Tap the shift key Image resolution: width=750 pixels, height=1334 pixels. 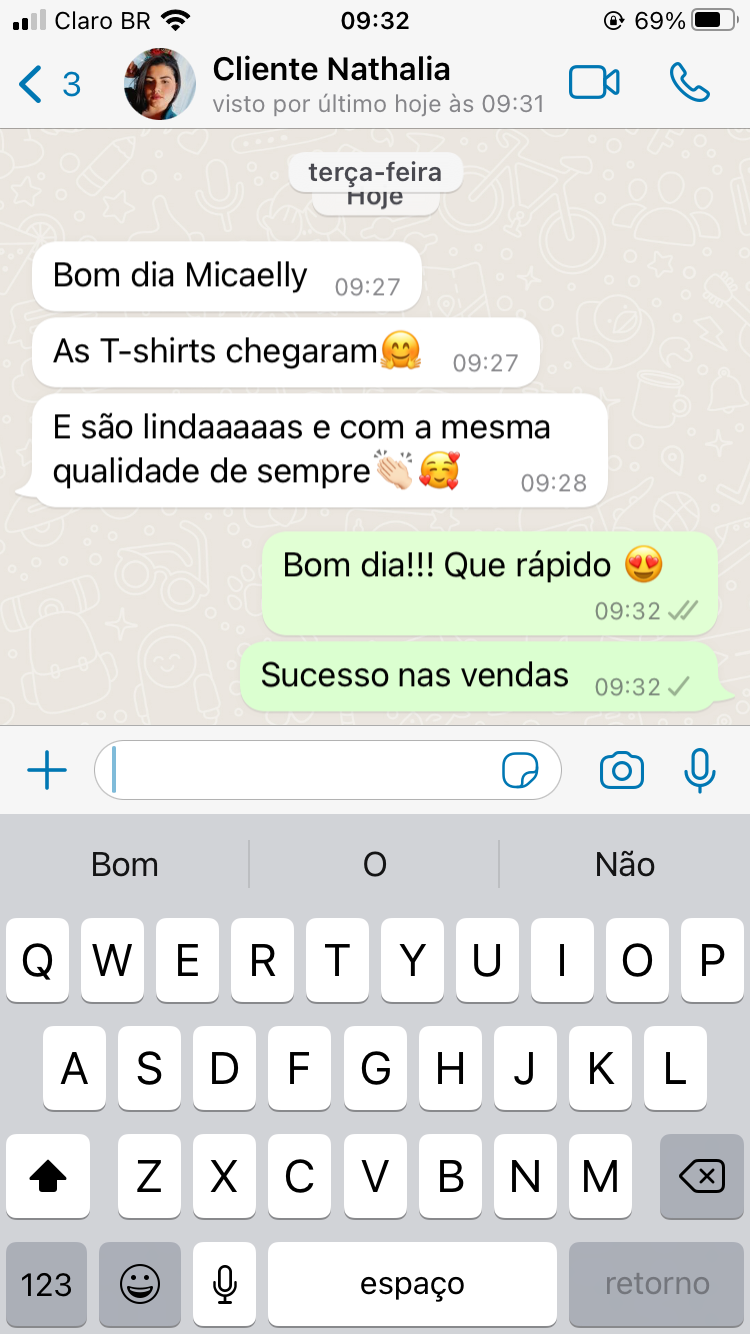pyautogui.click(x=46, y=1177)
